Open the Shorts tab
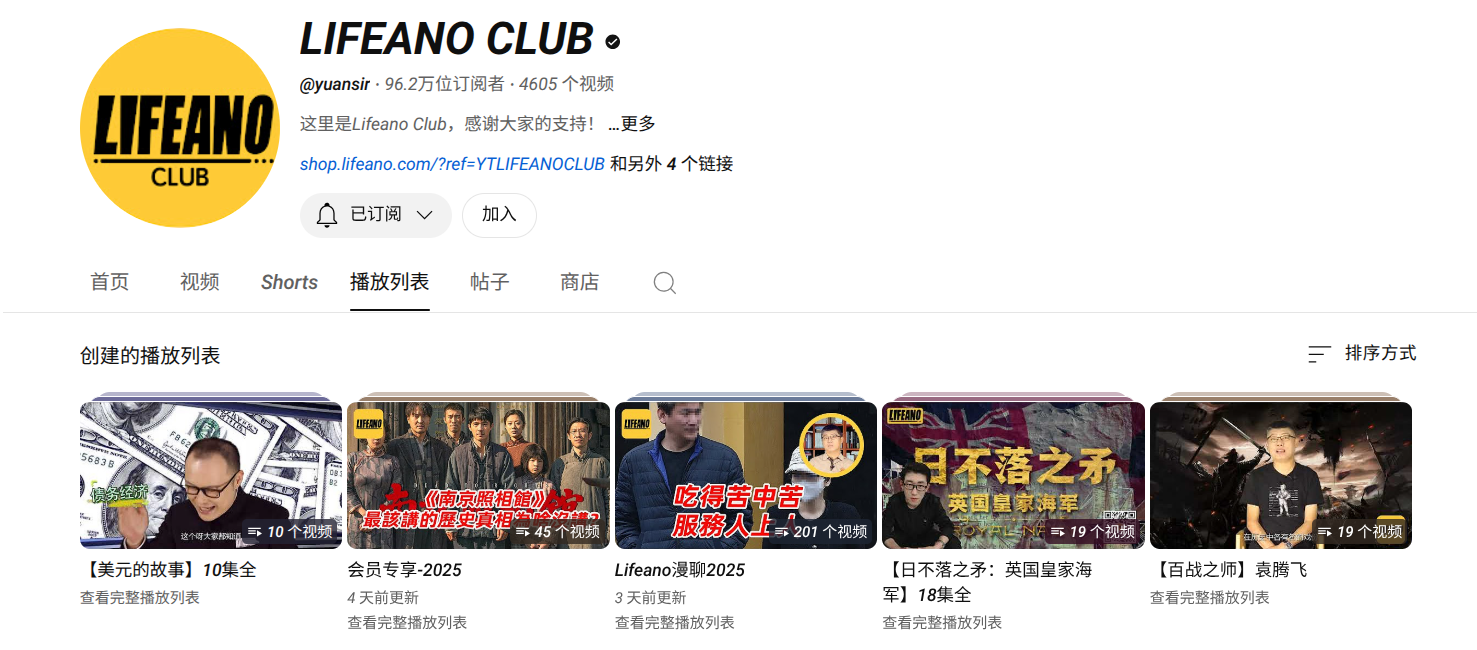The image size is (1477, 650). click(x=289, y=282)
